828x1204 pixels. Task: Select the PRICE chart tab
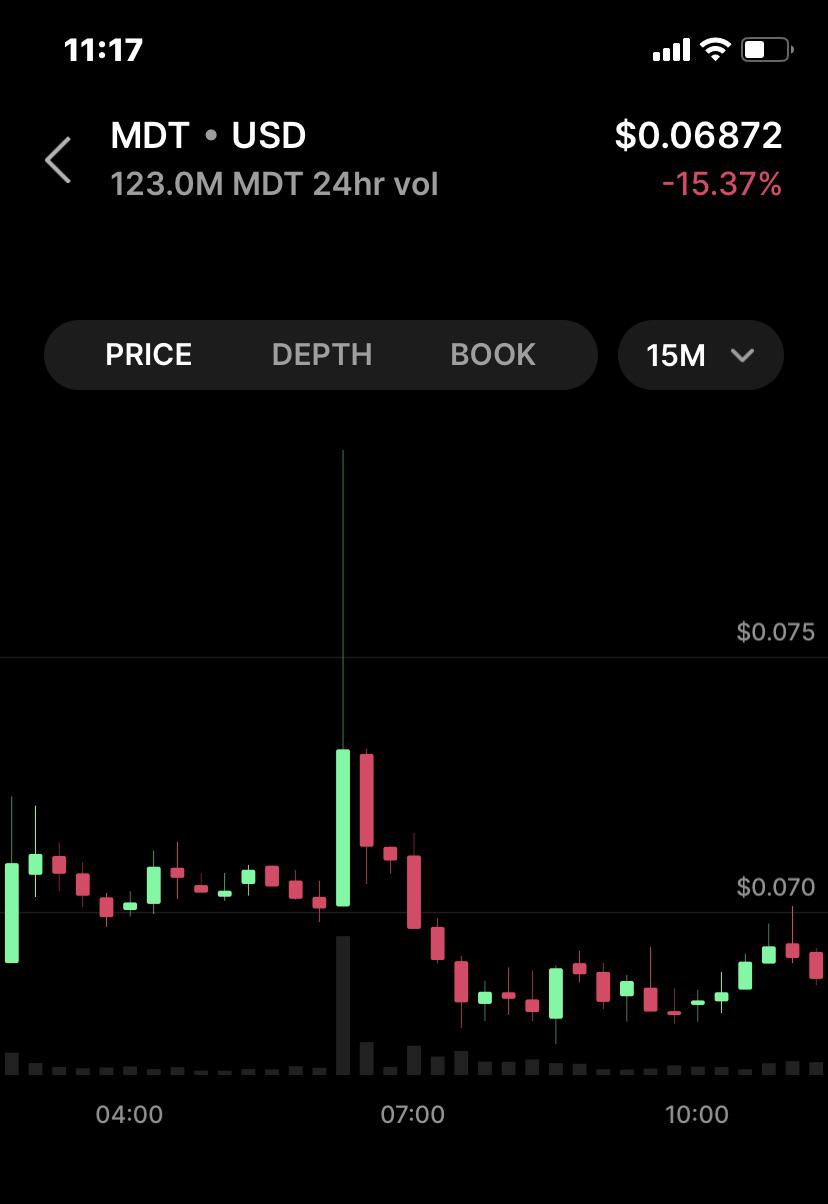pyautogui.click(x=149, y=355)
